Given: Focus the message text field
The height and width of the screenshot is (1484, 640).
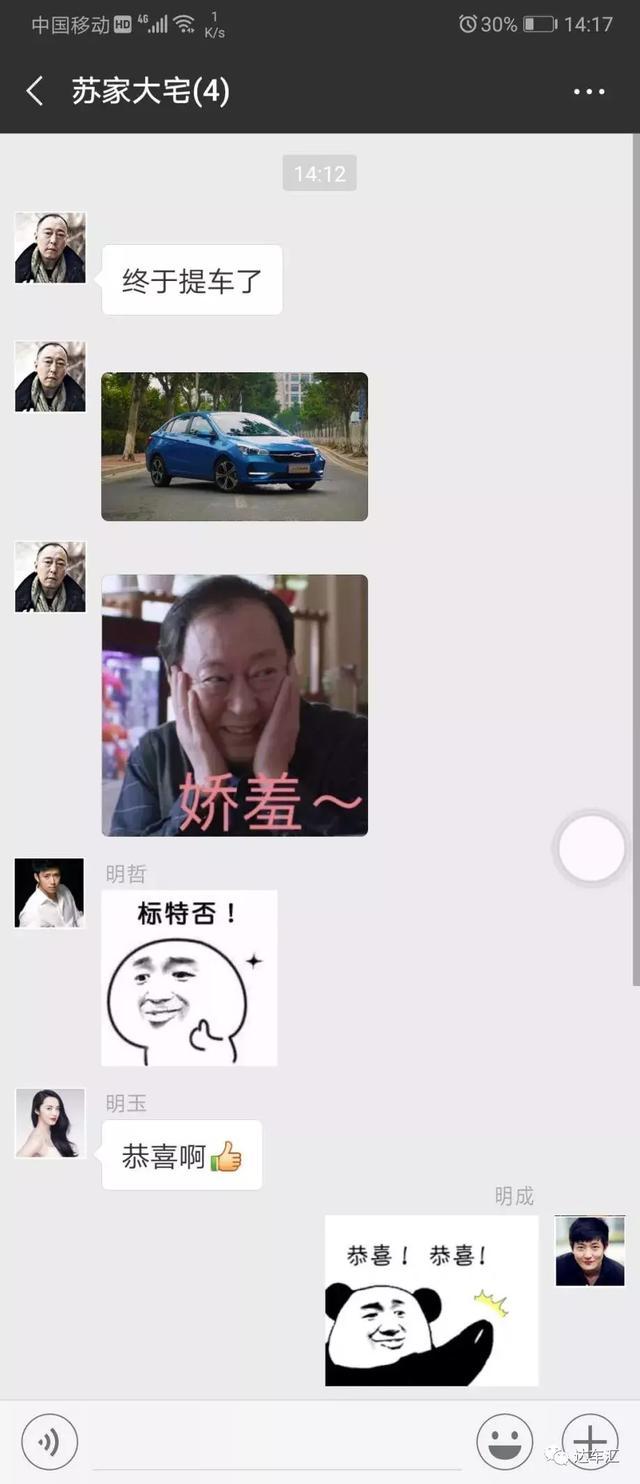Looking at the screenshot, I should 275,1442.
